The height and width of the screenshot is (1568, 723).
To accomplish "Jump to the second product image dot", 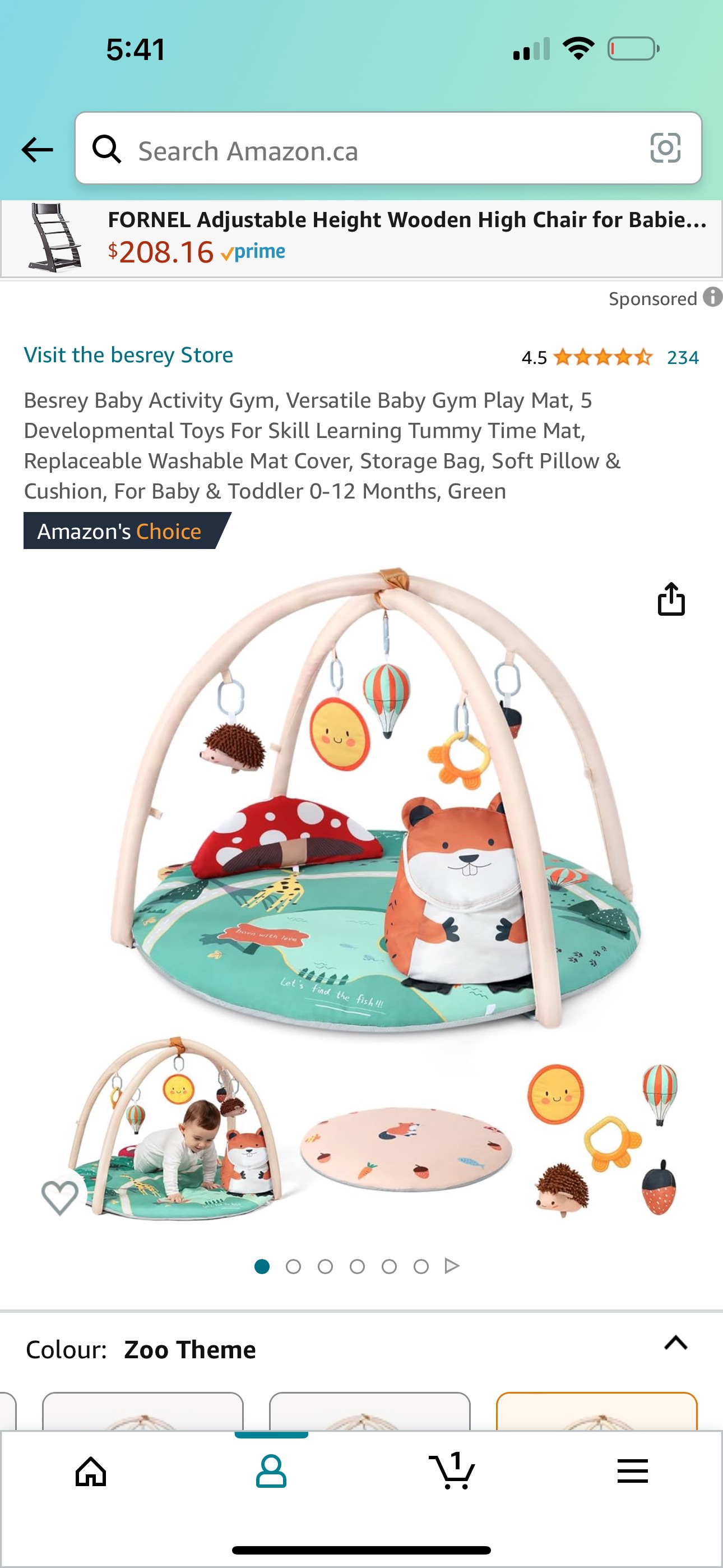I will pyautogui.click(x=293, y=1267).
